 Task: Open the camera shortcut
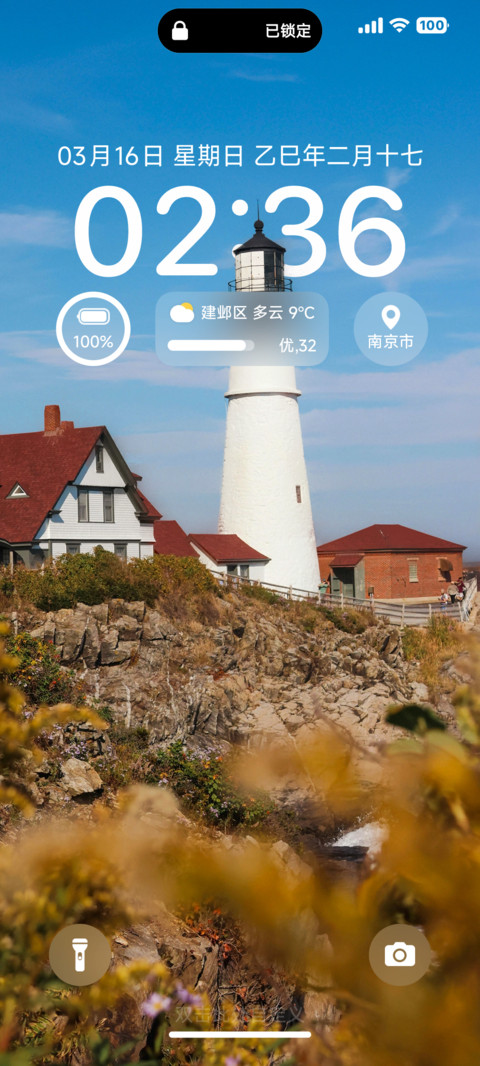point(400,955)
